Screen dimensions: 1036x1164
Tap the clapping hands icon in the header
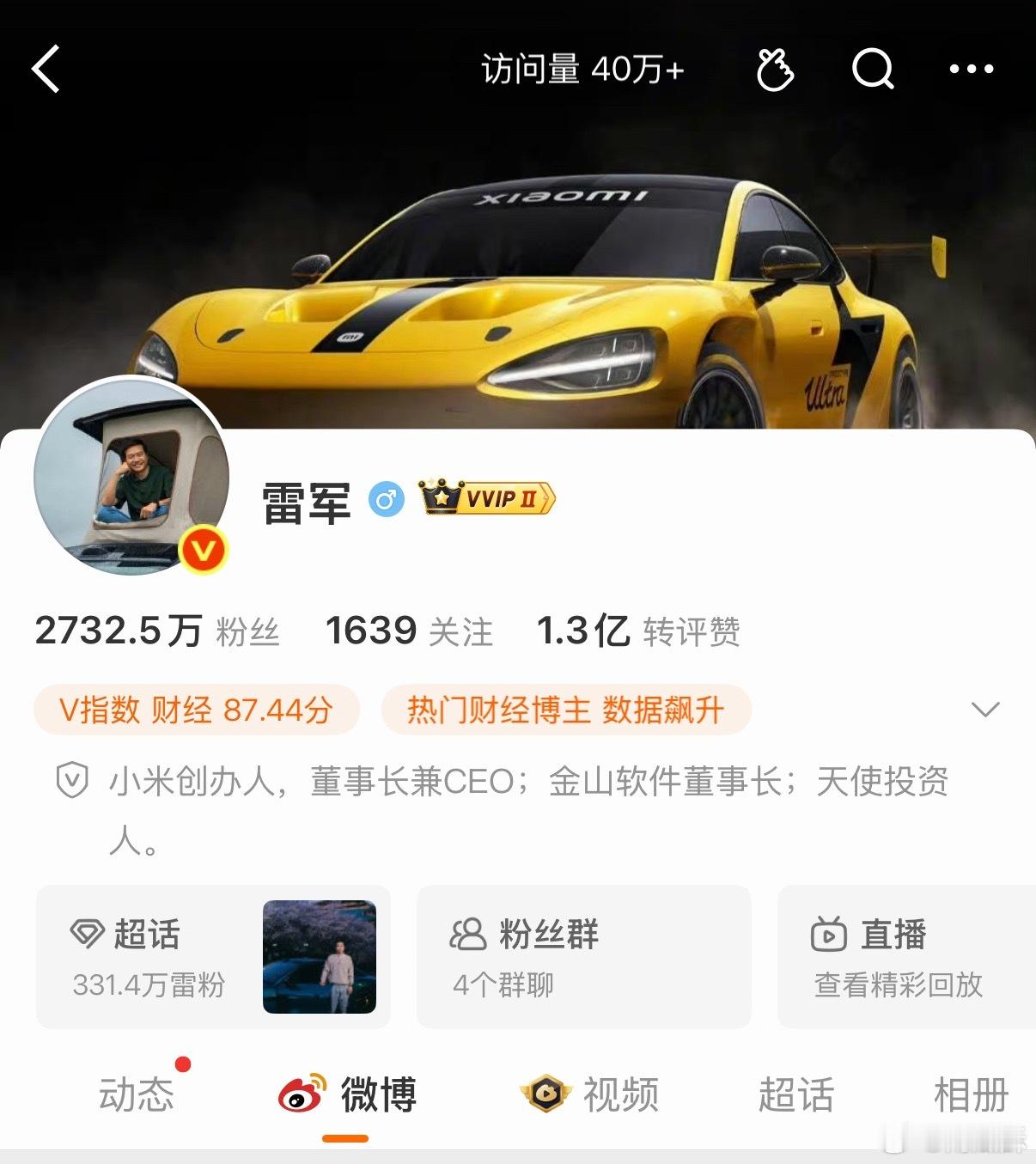[x=775, y=69]
